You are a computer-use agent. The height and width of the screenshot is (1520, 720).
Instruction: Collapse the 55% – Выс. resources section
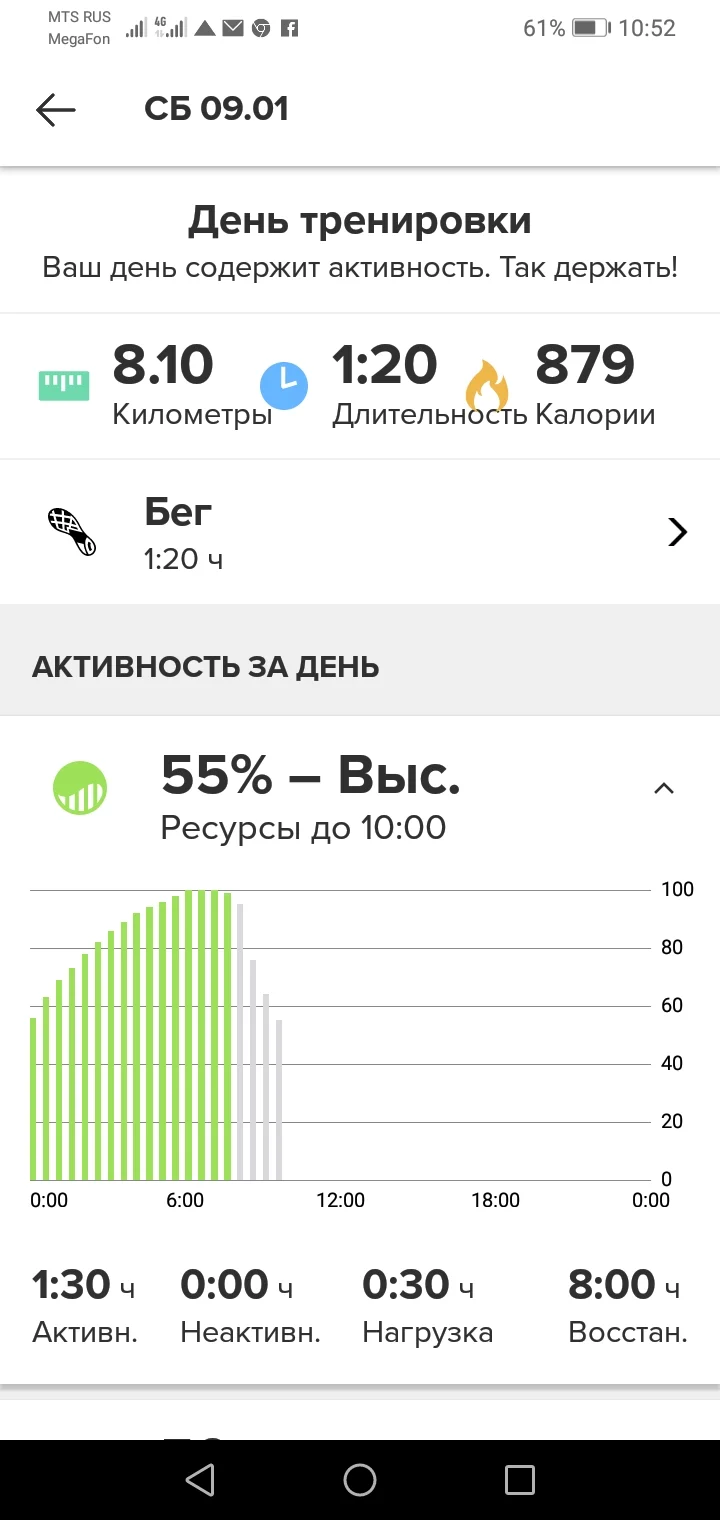663,788
